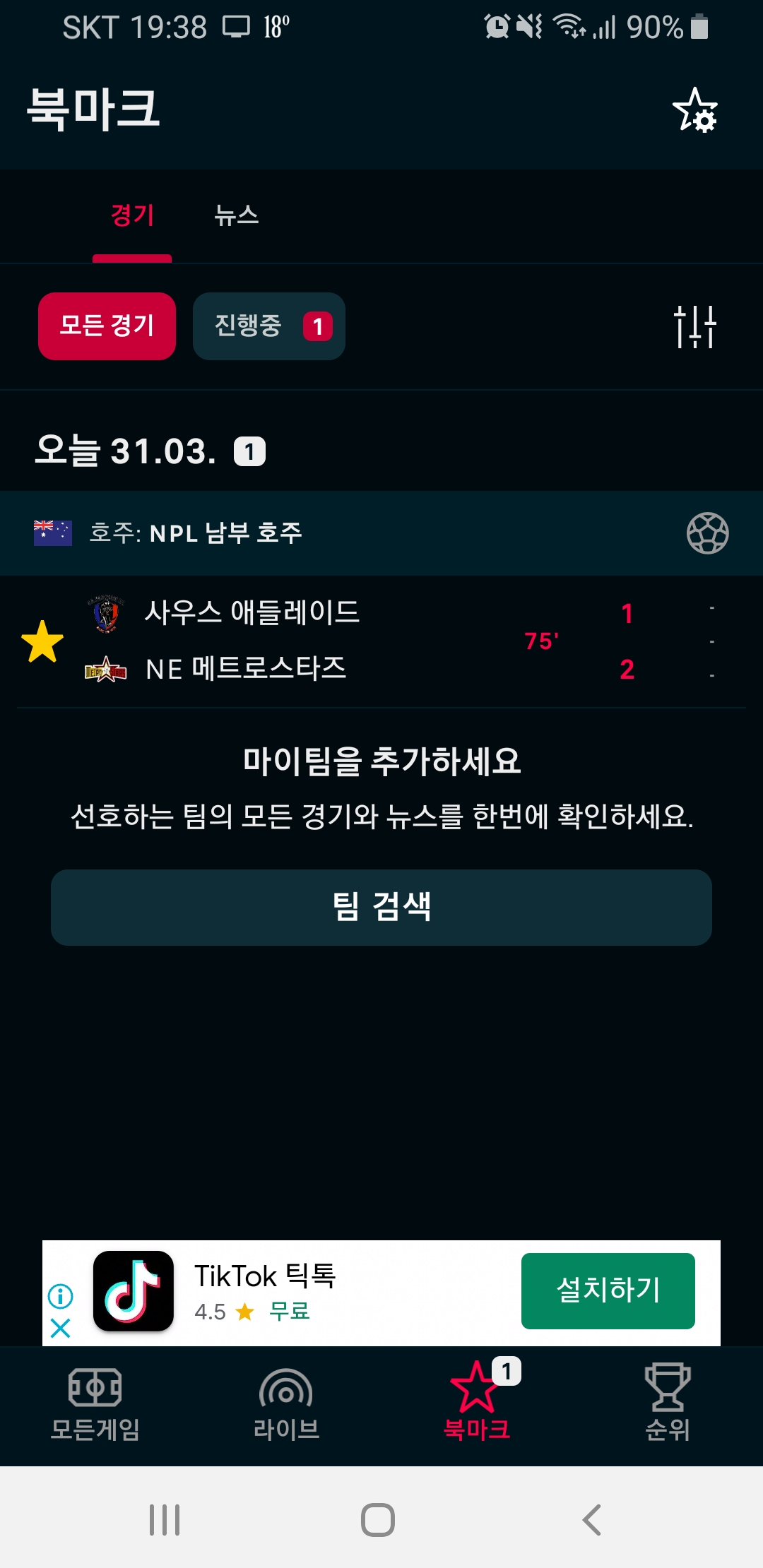Open bookmark settings star icon
Image resolution: width=763 pixels, height=1568 pixels.
pyautogui.click(x=694, y=110)
